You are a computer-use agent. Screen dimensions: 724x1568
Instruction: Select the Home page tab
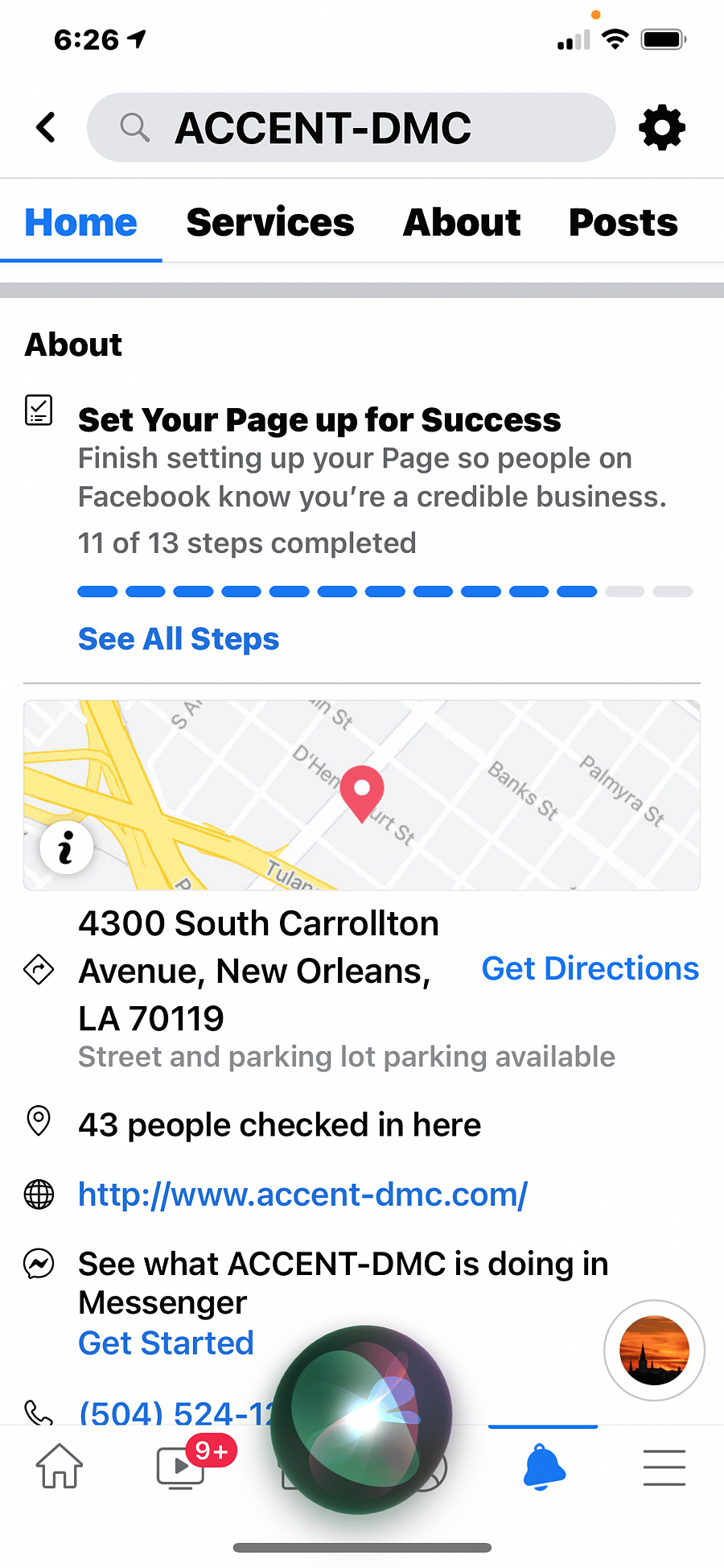[x=81, y=222]
